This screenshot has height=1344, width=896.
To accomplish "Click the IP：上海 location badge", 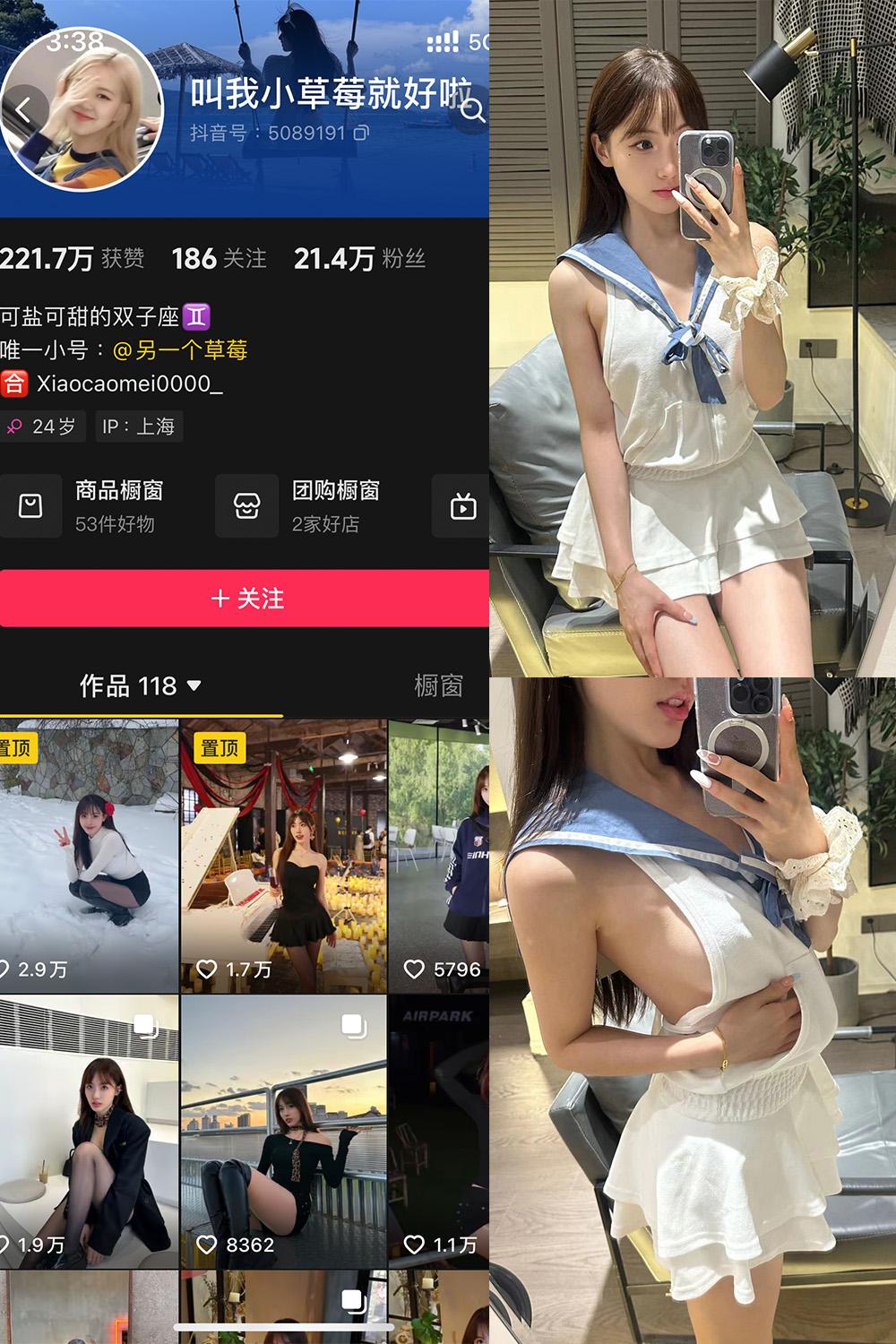I will coord(140,427).
